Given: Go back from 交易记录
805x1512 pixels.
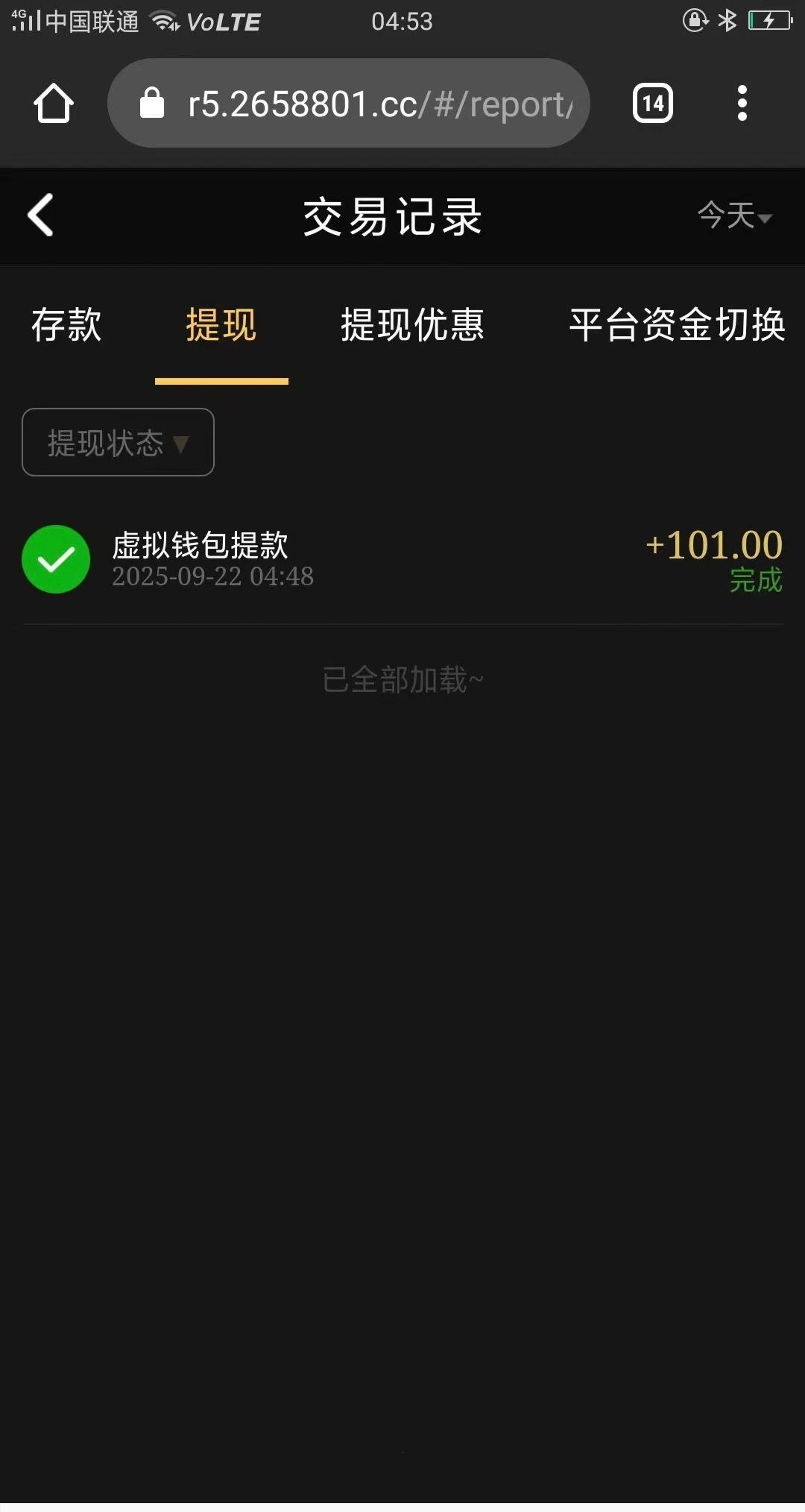Looking at the screenshot, I should tap(41, 215).
